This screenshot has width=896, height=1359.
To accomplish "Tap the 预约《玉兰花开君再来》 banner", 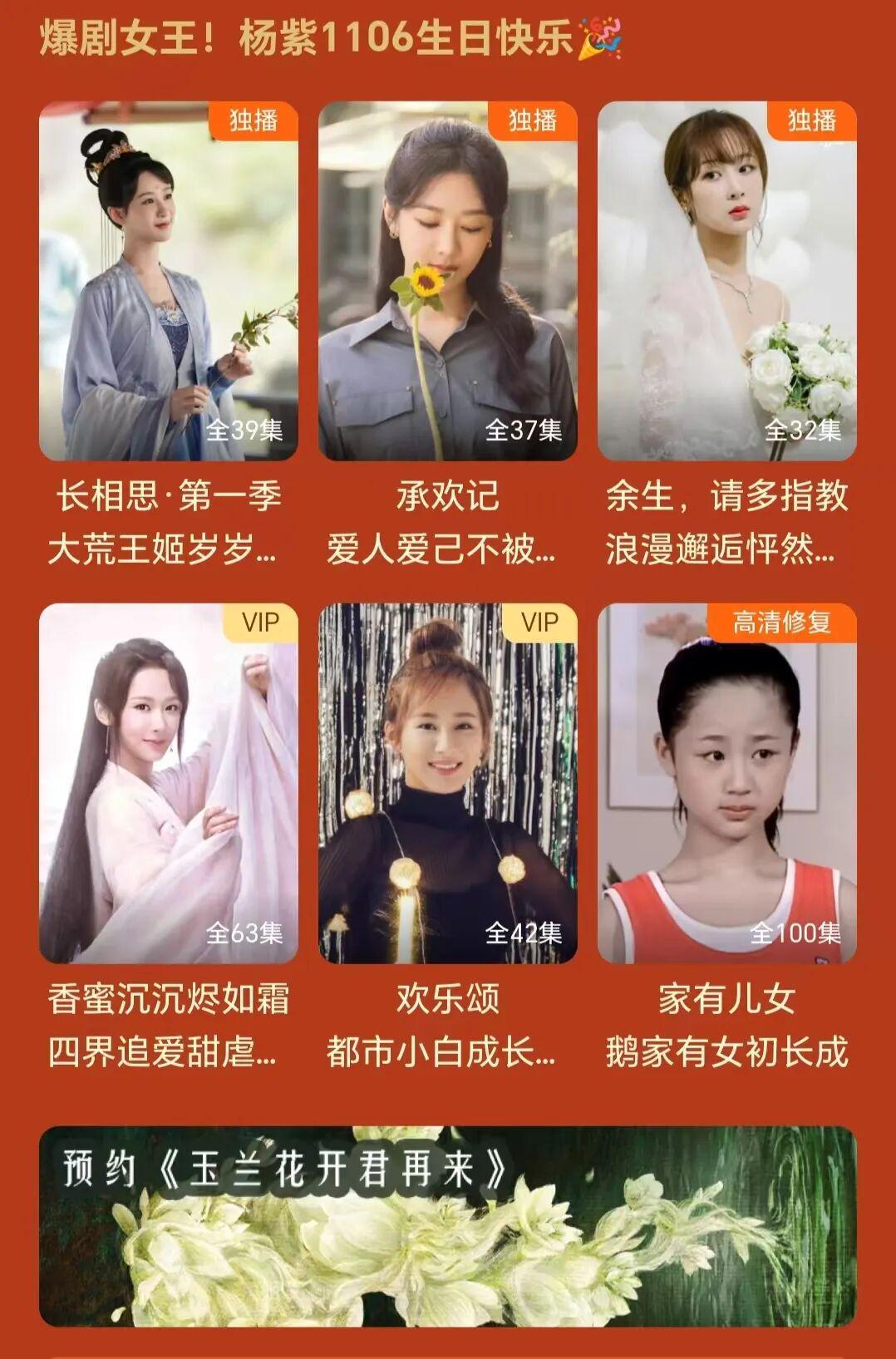I will coord(447,1226).
